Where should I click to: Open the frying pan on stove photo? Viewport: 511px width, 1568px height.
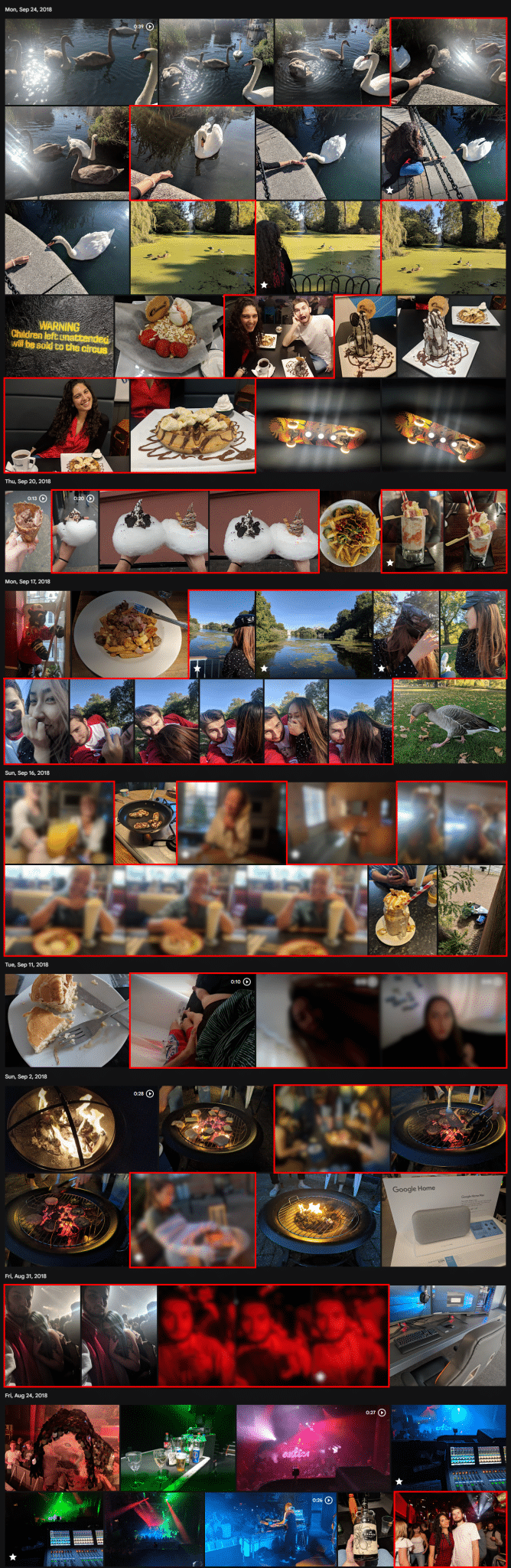point(145,822)
